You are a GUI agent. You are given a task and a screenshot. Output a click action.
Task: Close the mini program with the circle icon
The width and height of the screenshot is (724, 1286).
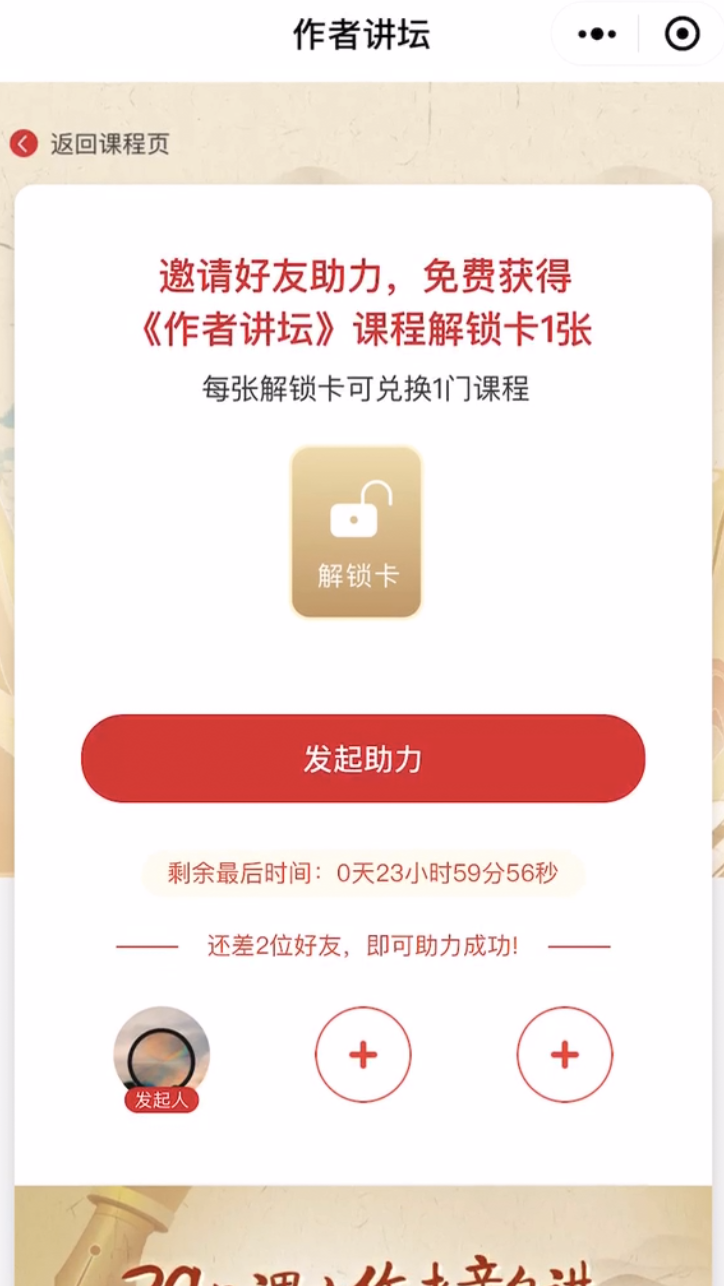(x=682, y=35)
